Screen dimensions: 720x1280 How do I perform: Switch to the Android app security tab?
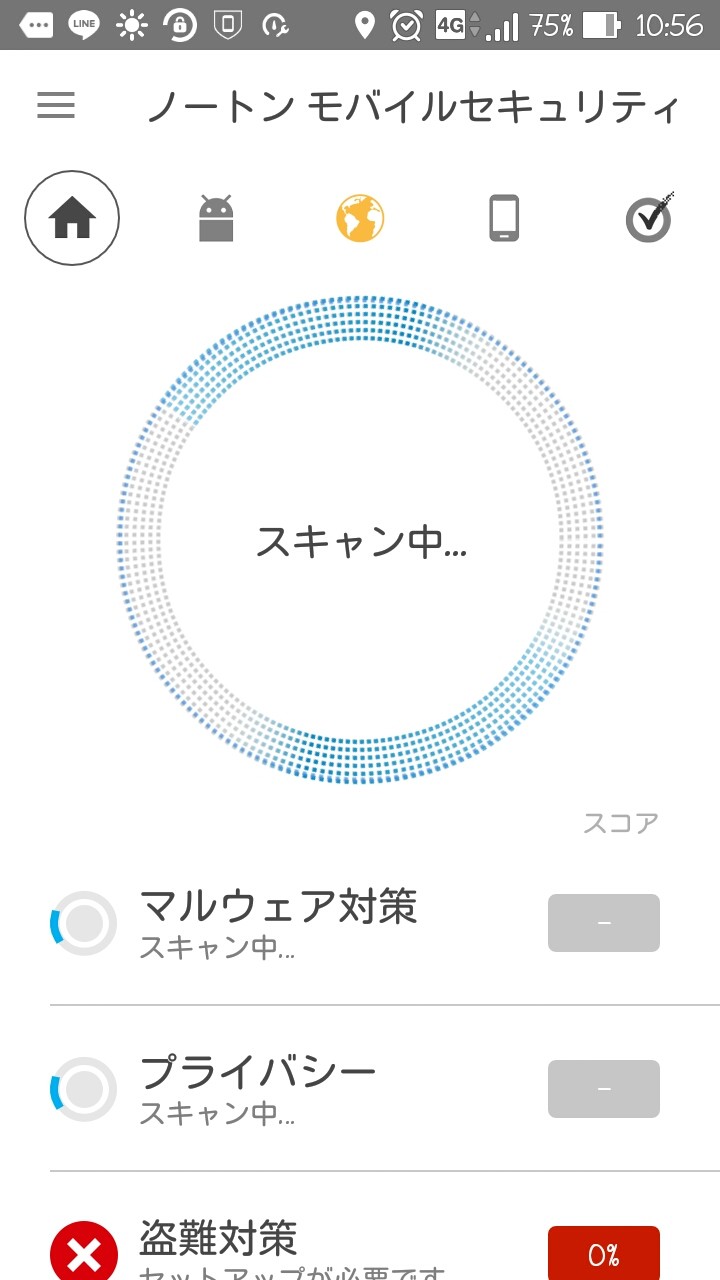click(x=216, y=218)
